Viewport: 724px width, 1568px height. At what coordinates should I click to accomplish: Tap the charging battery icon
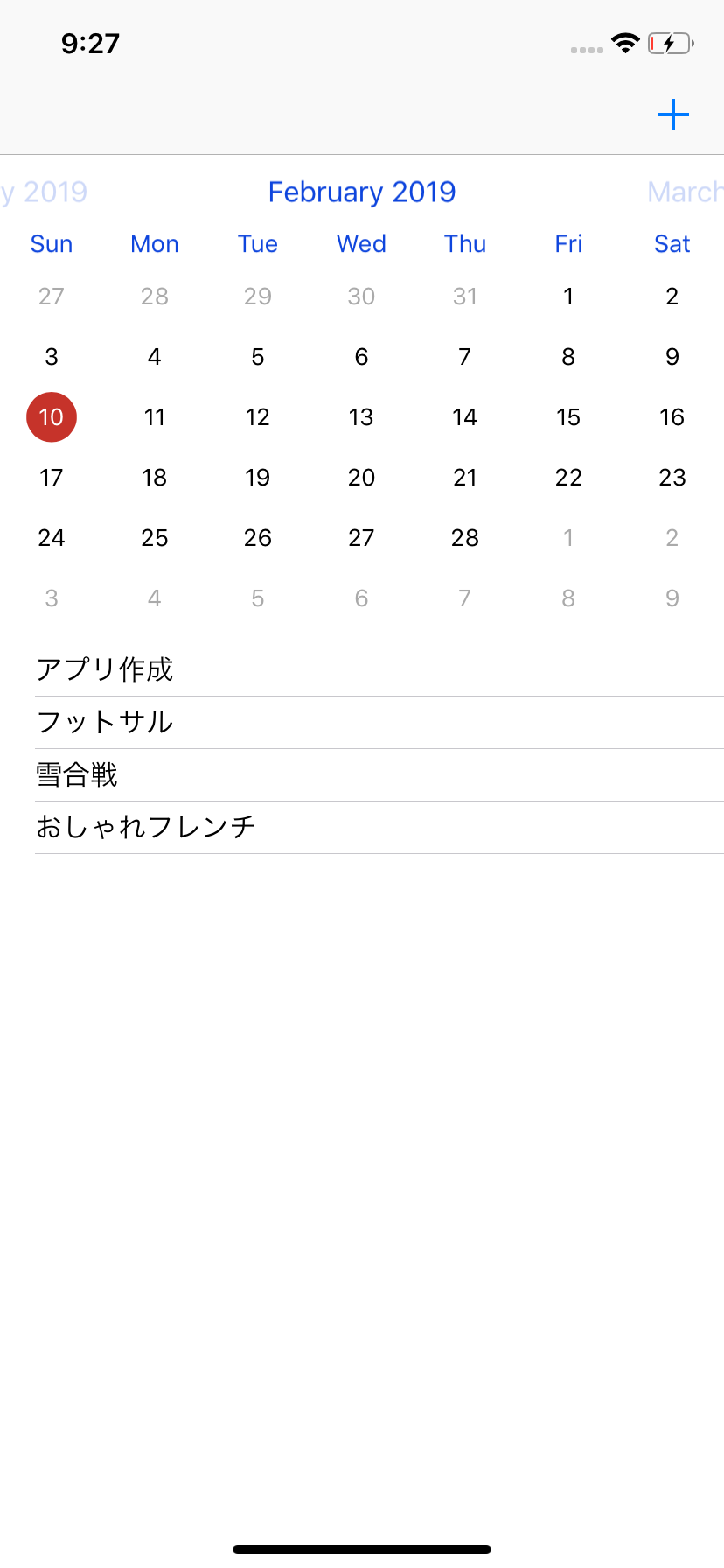(670, 43)
